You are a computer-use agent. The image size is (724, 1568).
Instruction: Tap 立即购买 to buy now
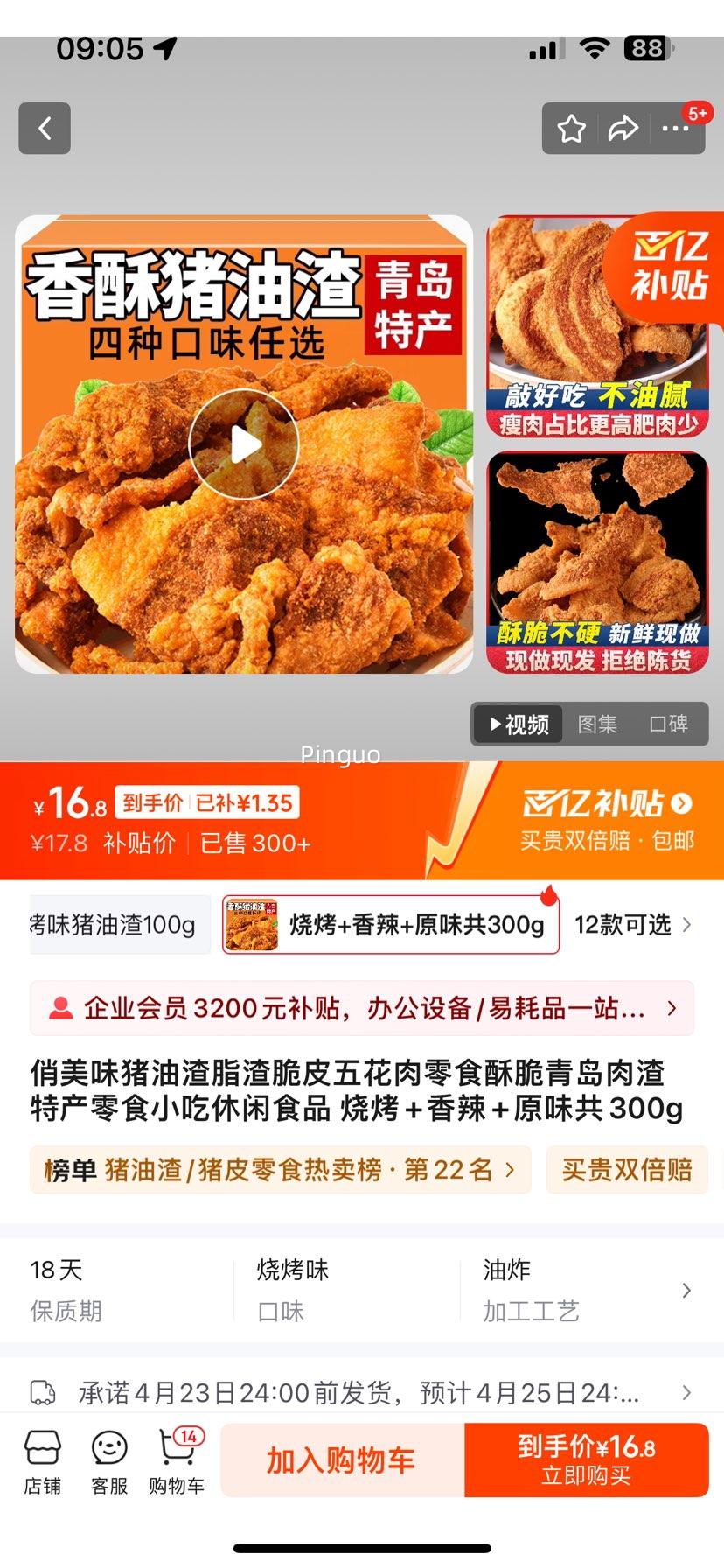(586, 1459)
